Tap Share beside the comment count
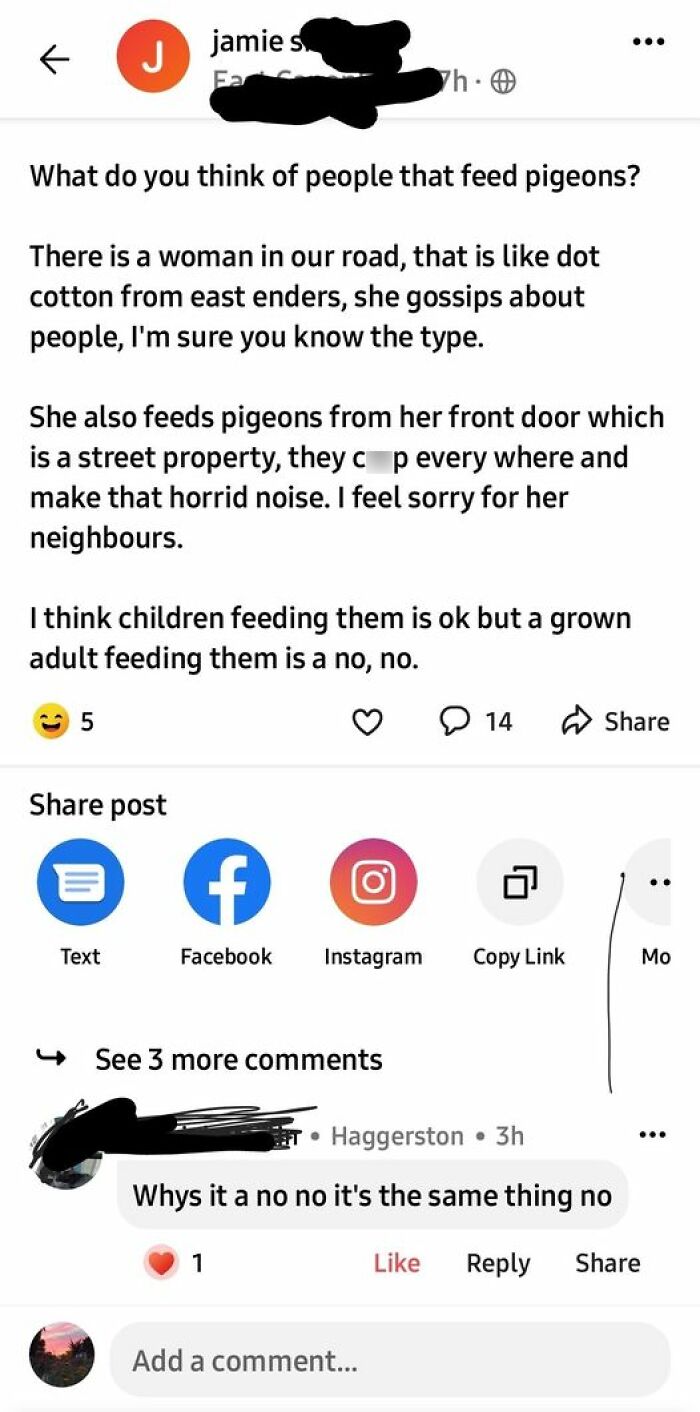The image size is (700, 1412). tap(616, 721)
